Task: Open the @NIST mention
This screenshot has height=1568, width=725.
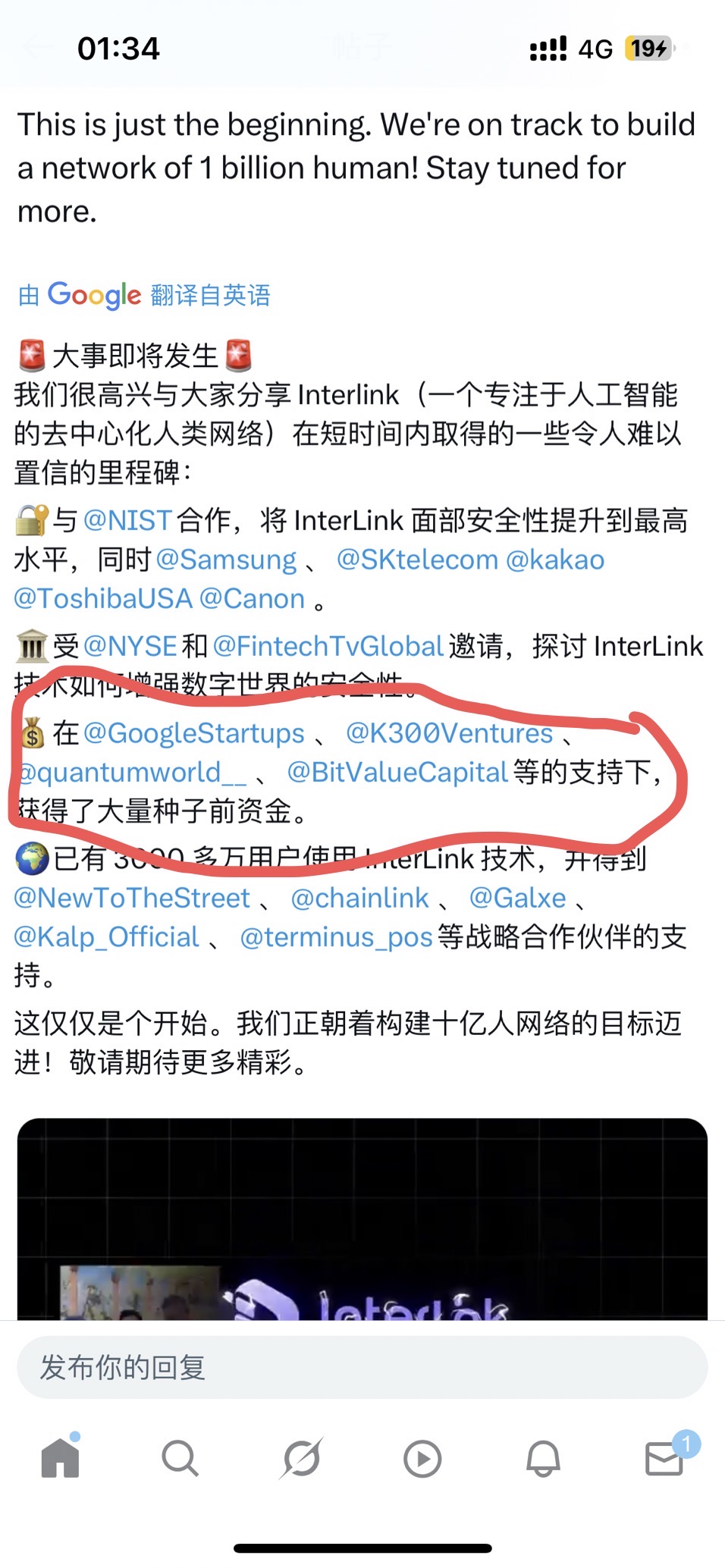Action: 127,520
